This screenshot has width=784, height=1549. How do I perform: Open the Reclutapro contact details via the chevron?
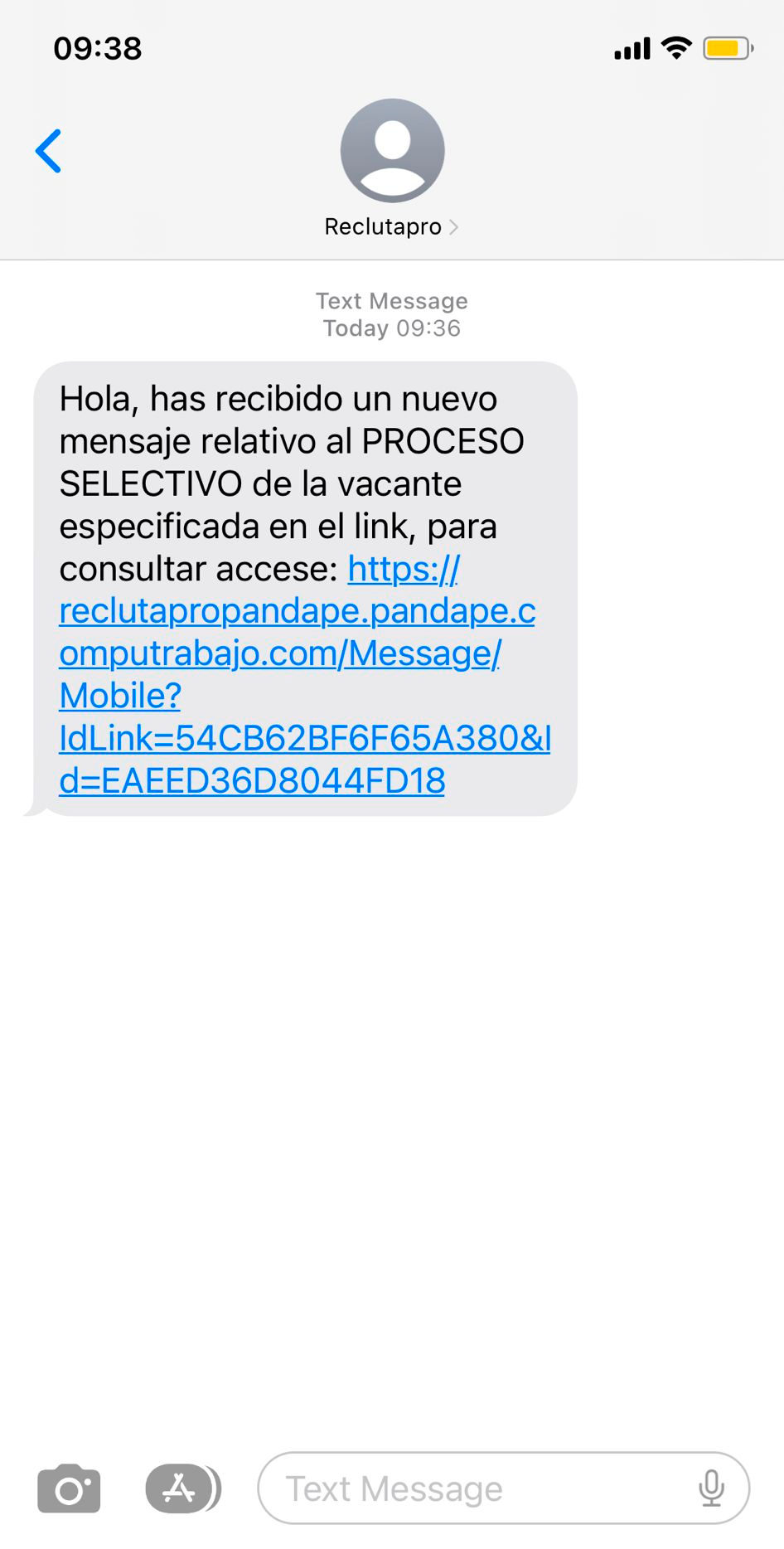coord(453,226)
